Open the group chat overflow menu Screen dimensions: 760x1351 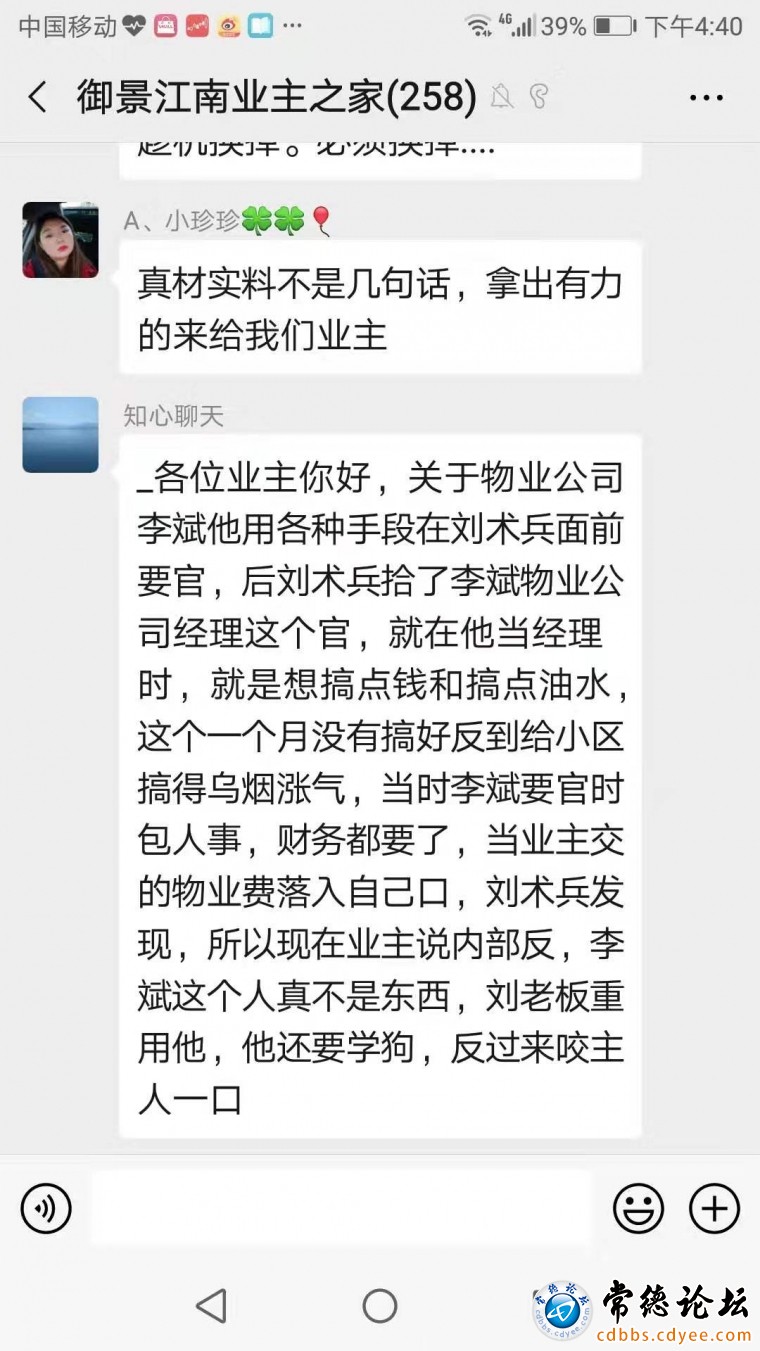pyautogui.click(x=707, y=98)
